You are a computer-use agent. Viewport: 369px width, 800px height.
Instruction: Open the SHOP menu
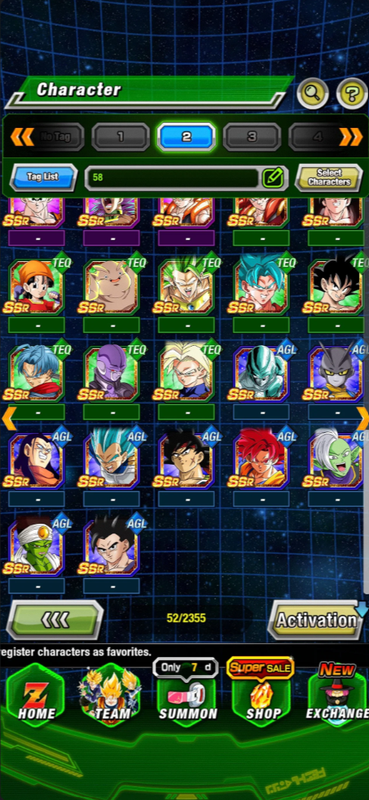pos(263,695)
